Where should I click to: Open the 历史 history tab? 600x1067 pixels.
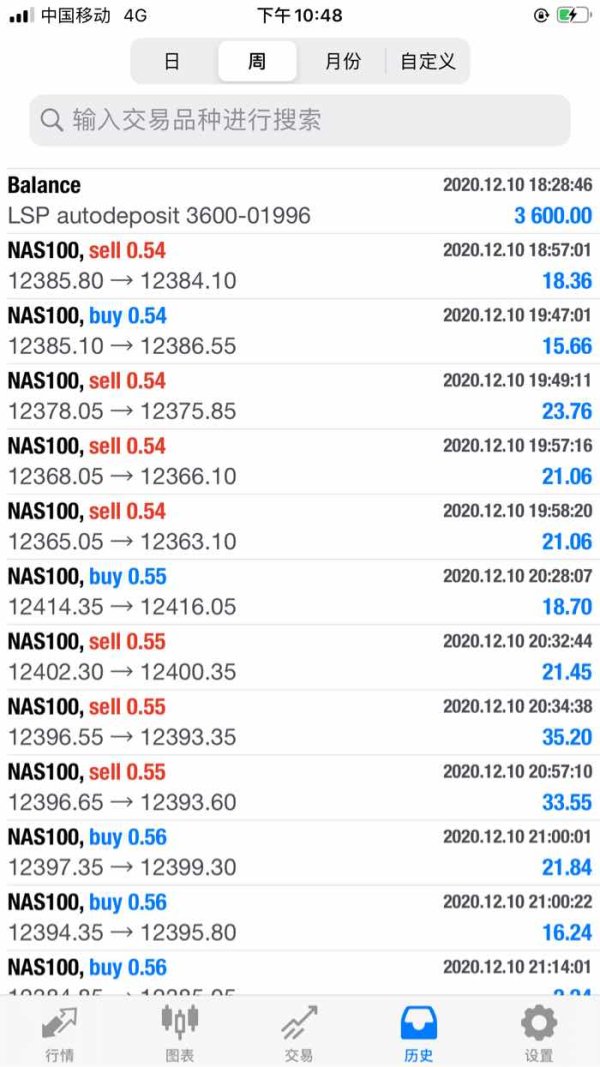419,1031
